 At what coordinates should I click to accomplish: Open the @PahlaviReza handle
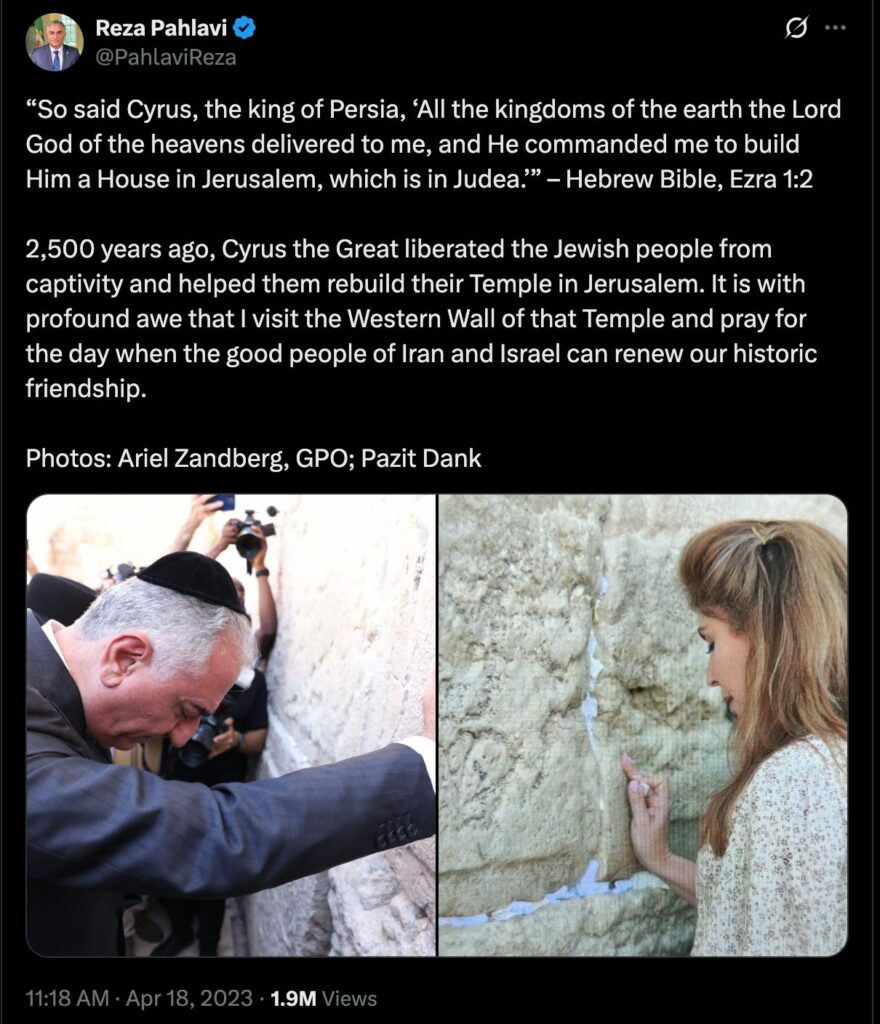[165, 57]
